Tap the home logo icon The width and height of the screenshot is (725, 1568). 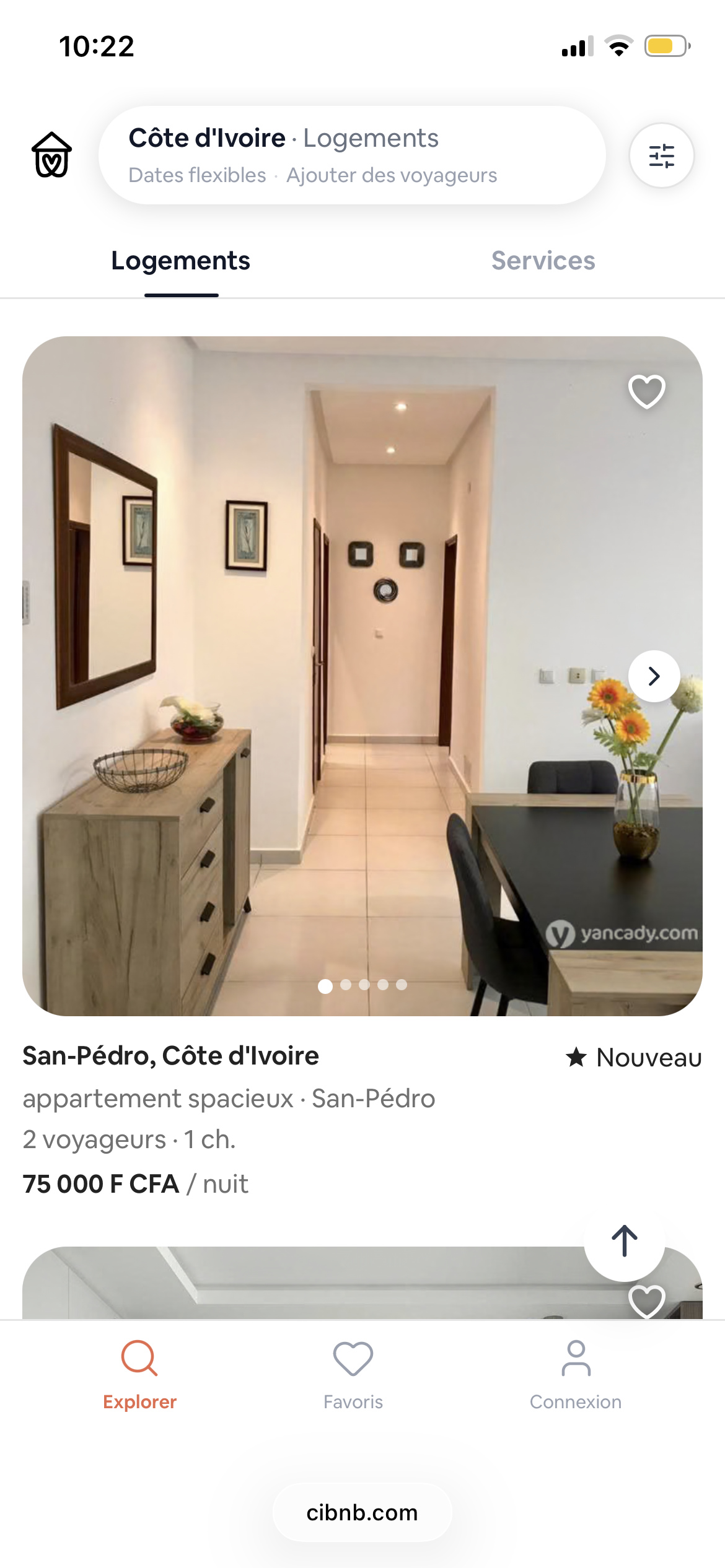click(x=52, y=155)
